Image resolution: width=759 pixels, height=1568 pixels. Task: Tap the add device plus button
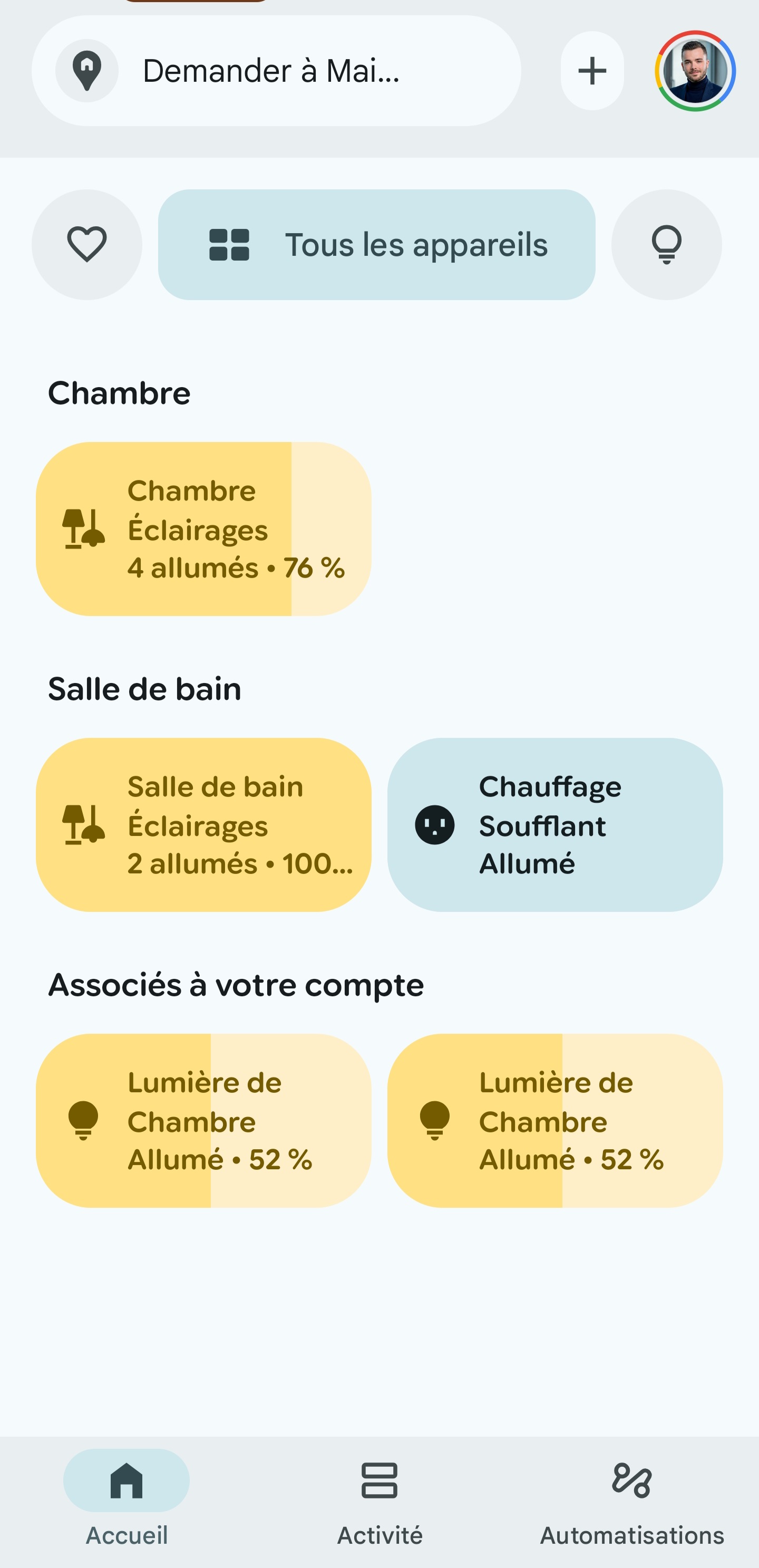(x=592, y=70)
